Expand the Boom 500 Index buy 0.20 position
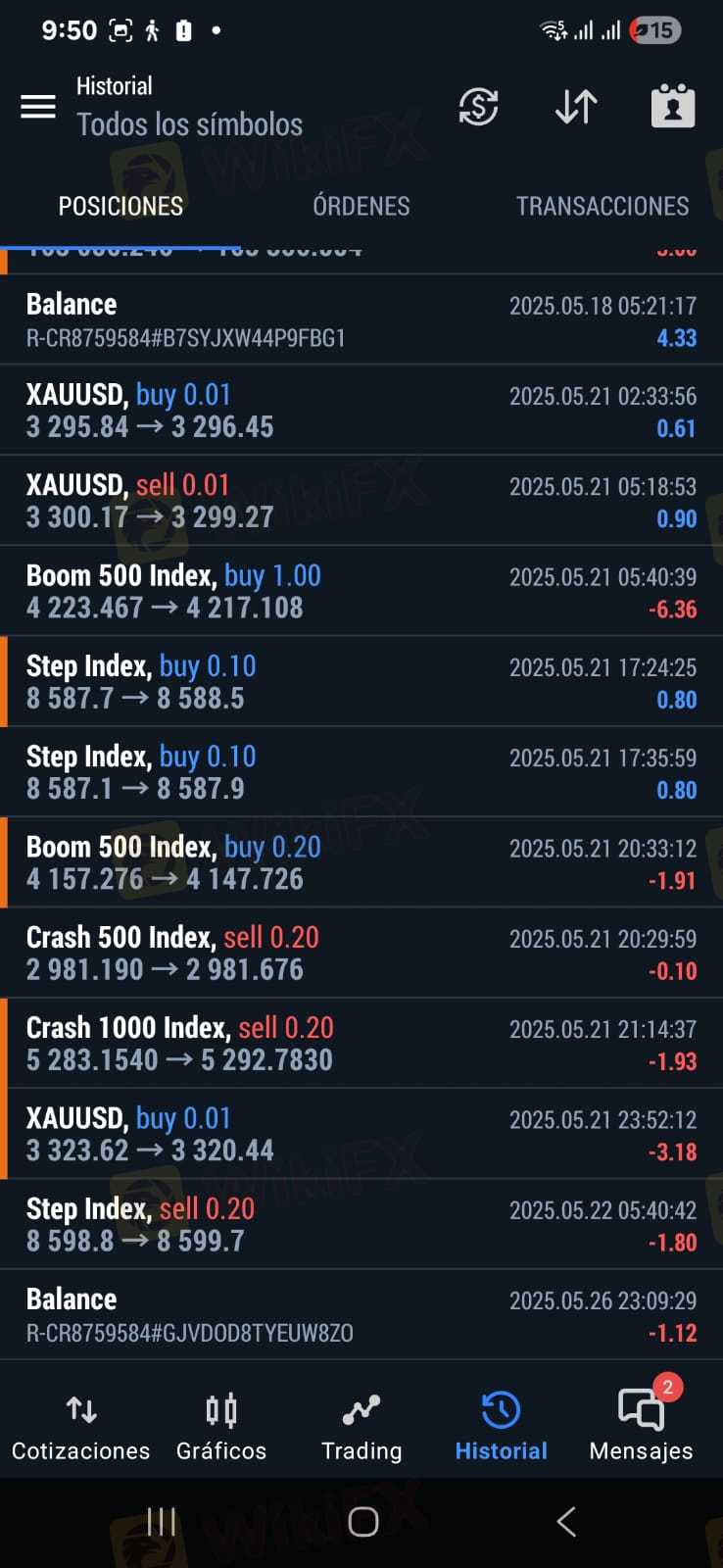The height and width of the screenshot is (1568, 723). click(x=361, y=862)
